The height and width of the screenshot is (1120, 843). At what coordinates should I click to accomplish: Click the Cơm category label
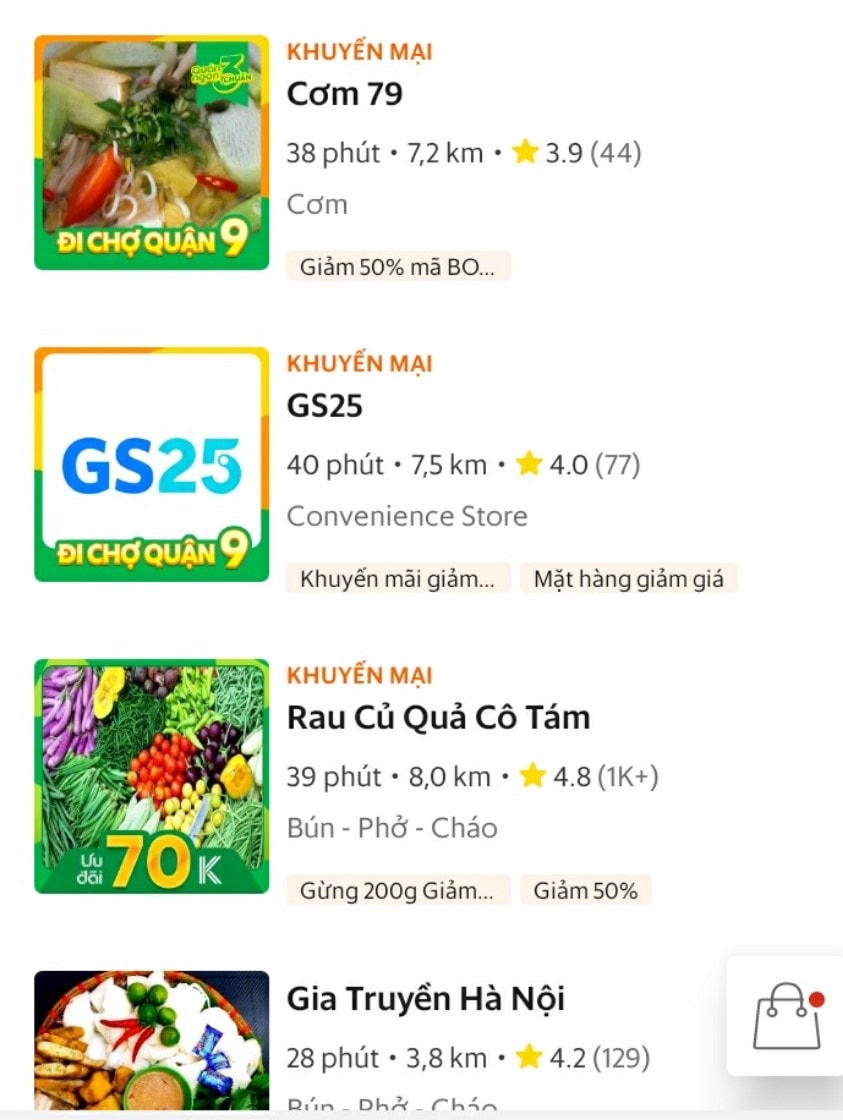point(316,204)
